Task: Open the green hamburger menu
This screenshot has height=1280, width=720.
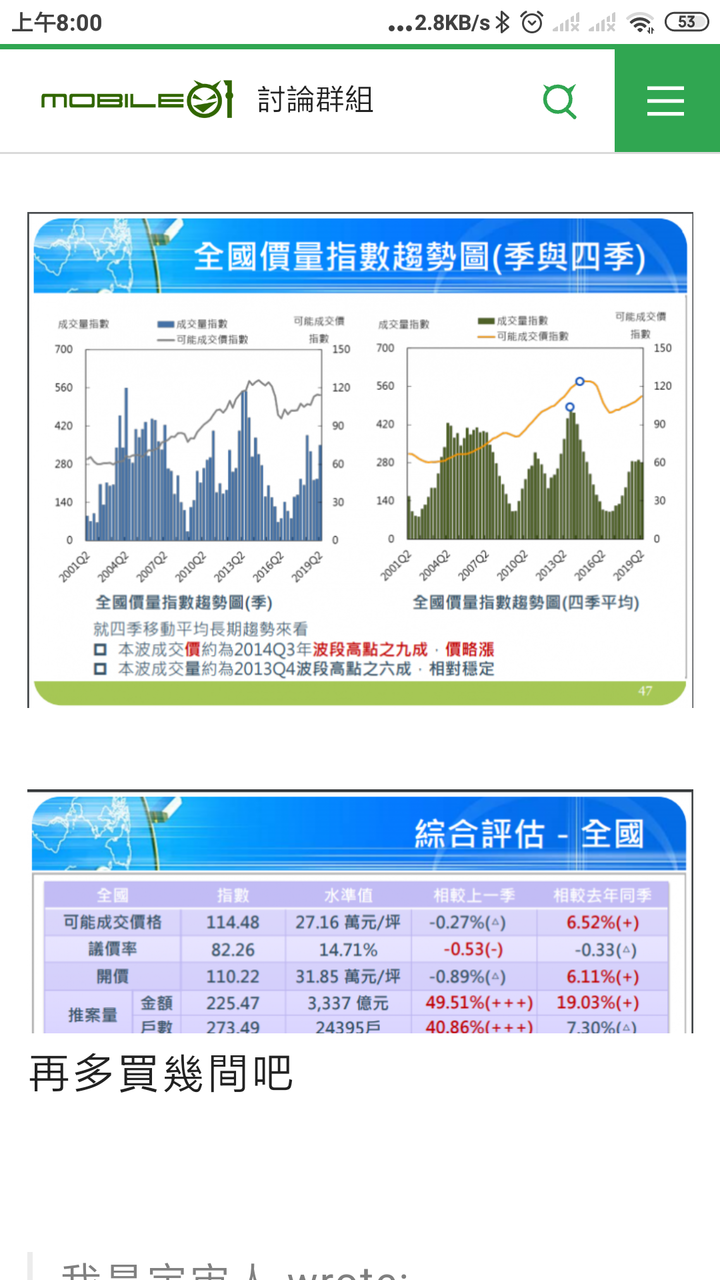Action: pyautogui.click(x=666, y=100)
